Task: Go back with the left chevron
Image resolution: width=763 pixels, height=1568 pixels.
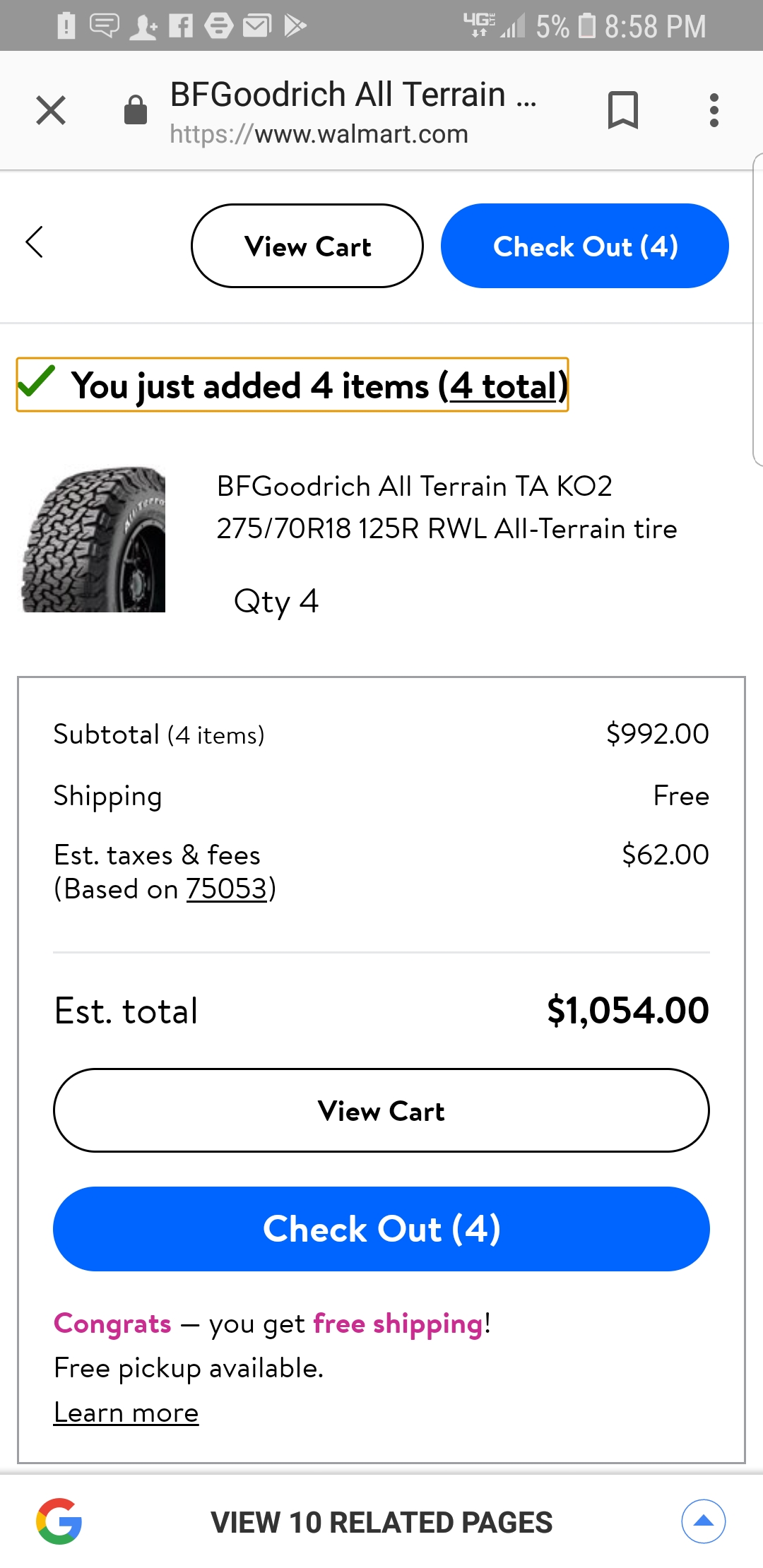Action: 35,242
